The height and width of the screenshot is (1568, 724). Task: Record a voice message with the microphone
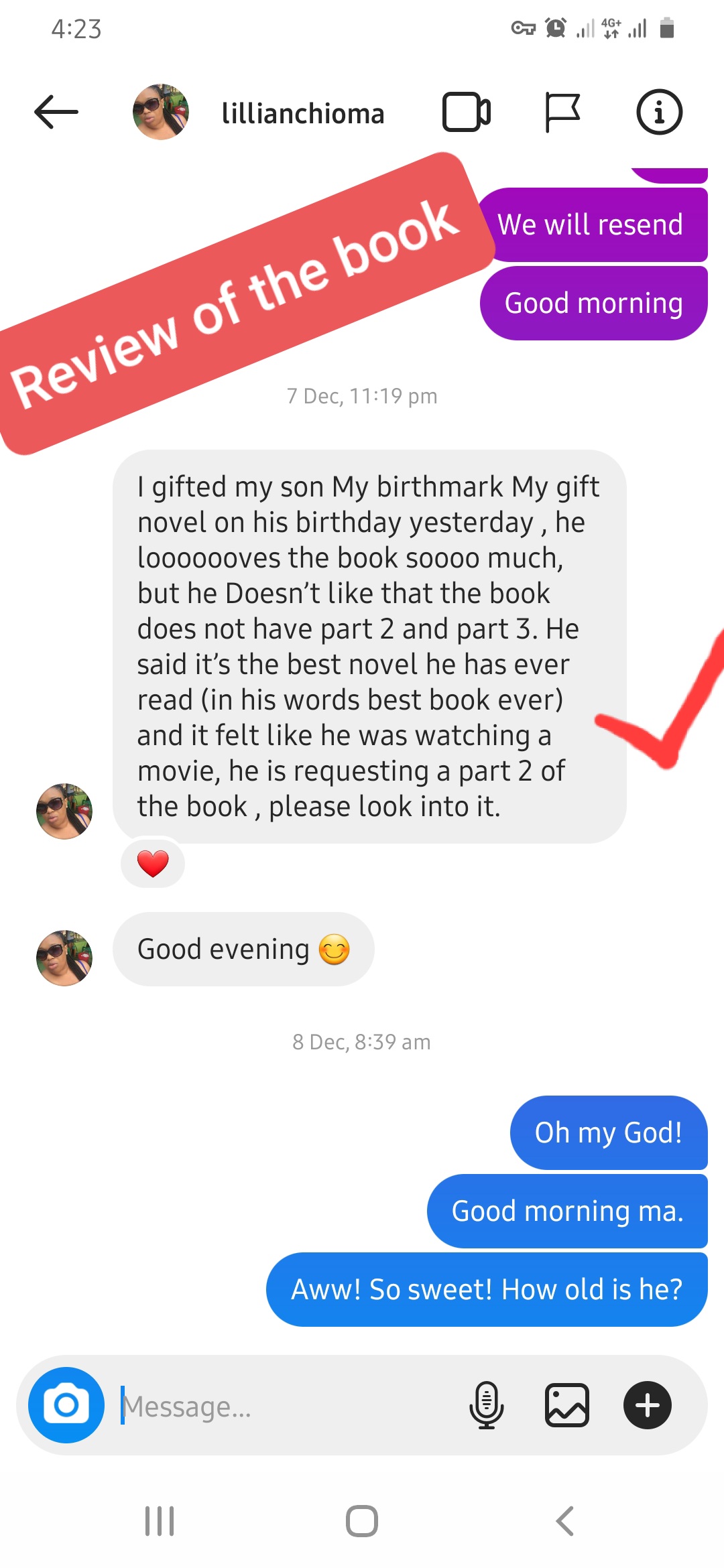pyautogui.click(x=487, y=1405)
